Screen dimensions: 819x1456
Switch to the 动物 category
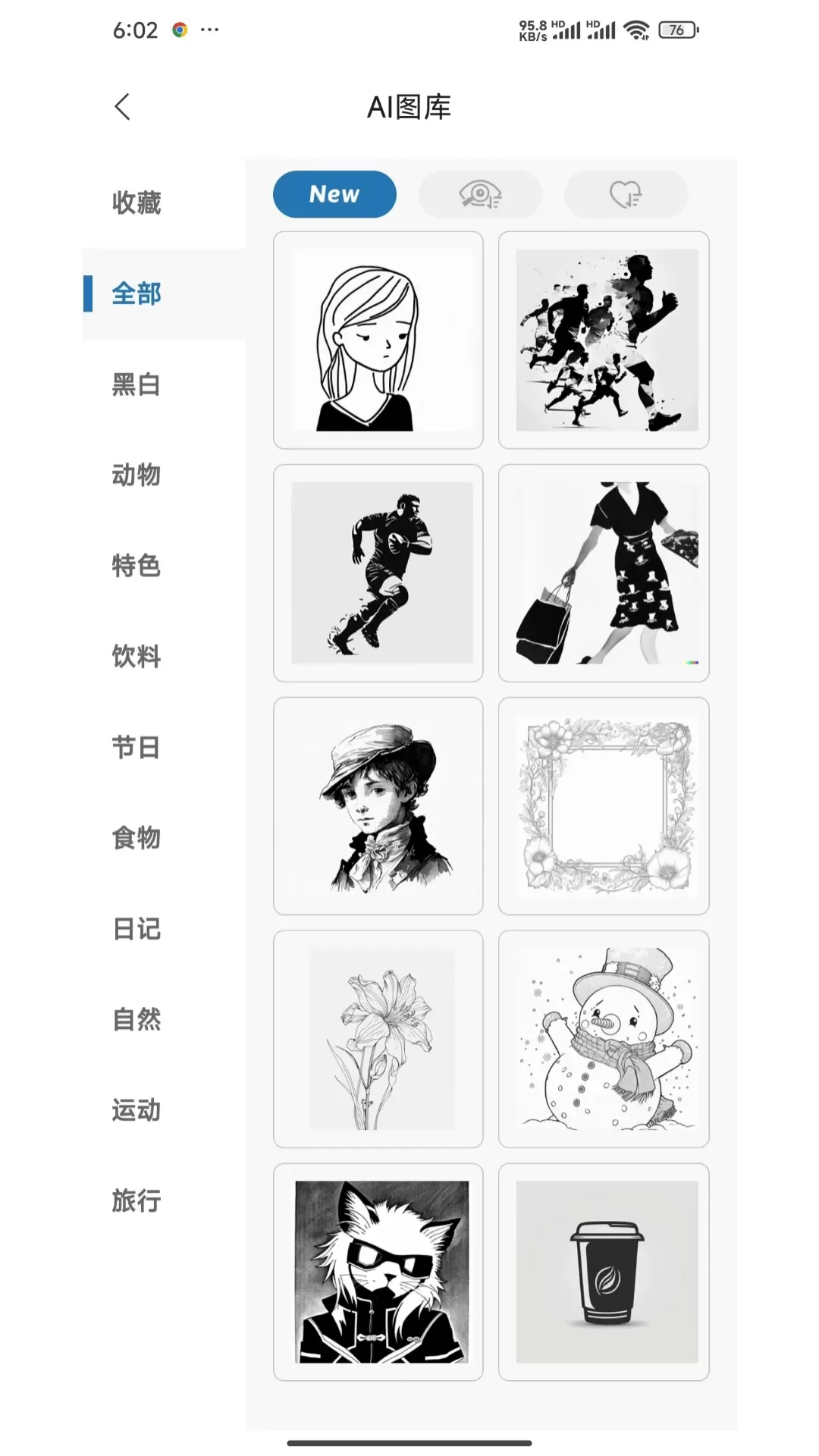(136, 475)
